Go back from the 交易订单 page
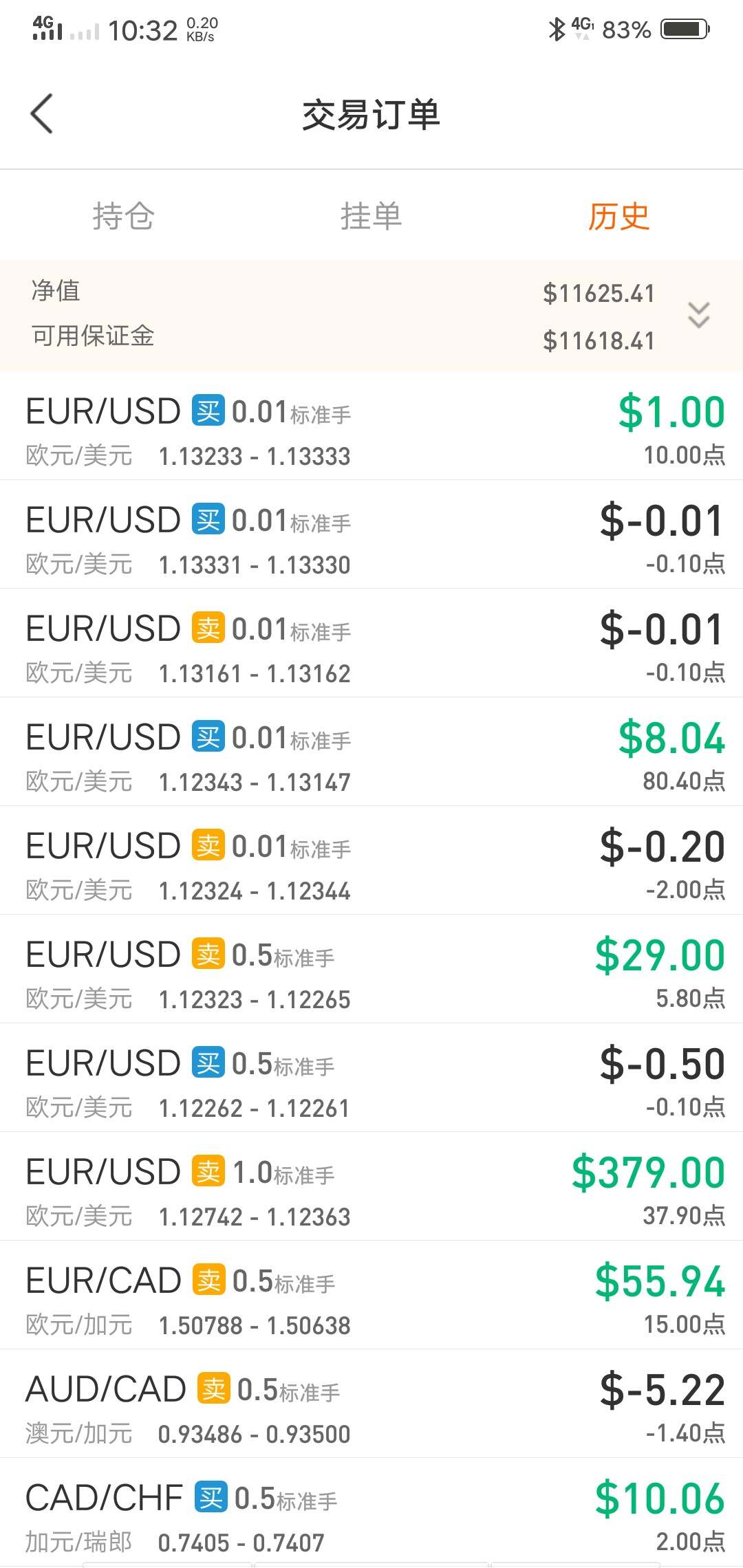The height and width of the screenshot is (1568, 743). click(x=42, y=113)
